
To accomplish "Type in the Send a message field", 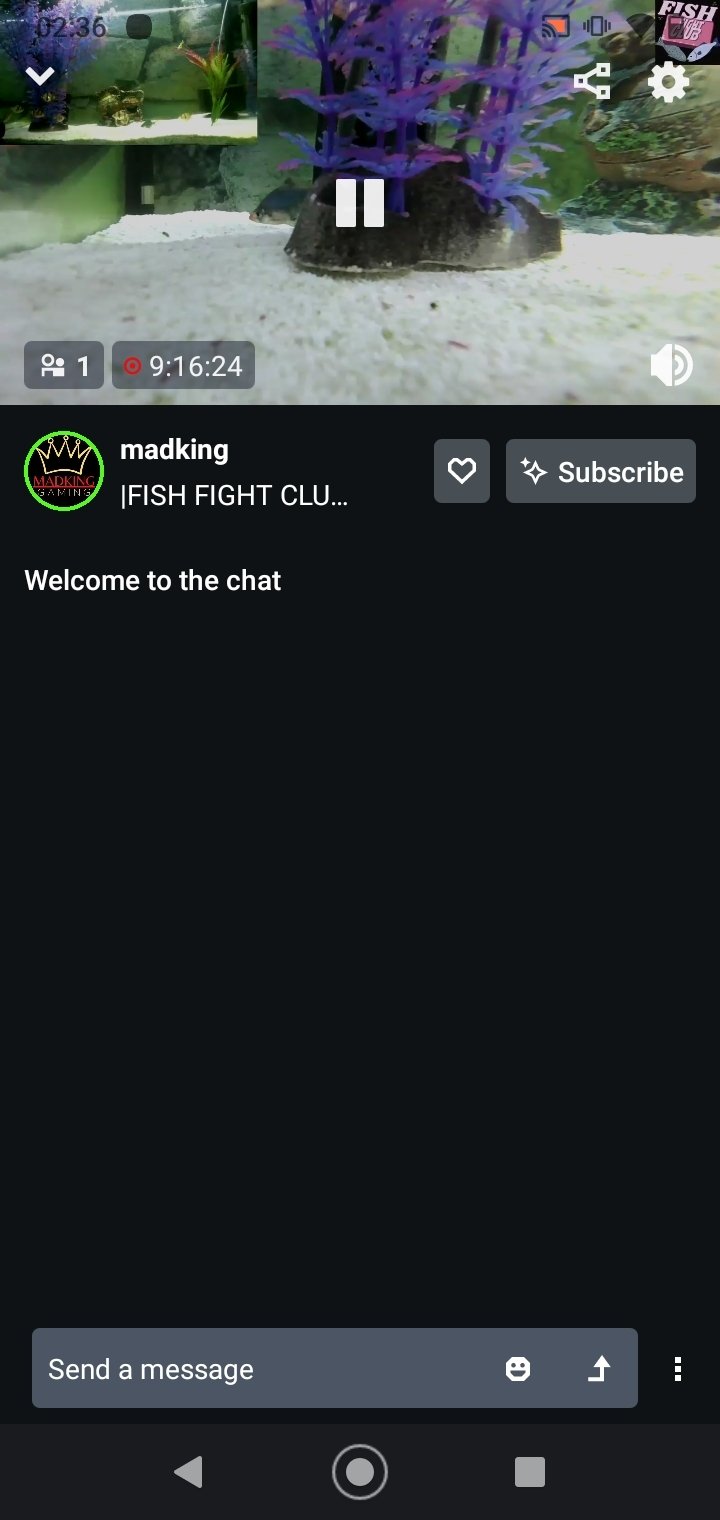I will [260, 1369].
